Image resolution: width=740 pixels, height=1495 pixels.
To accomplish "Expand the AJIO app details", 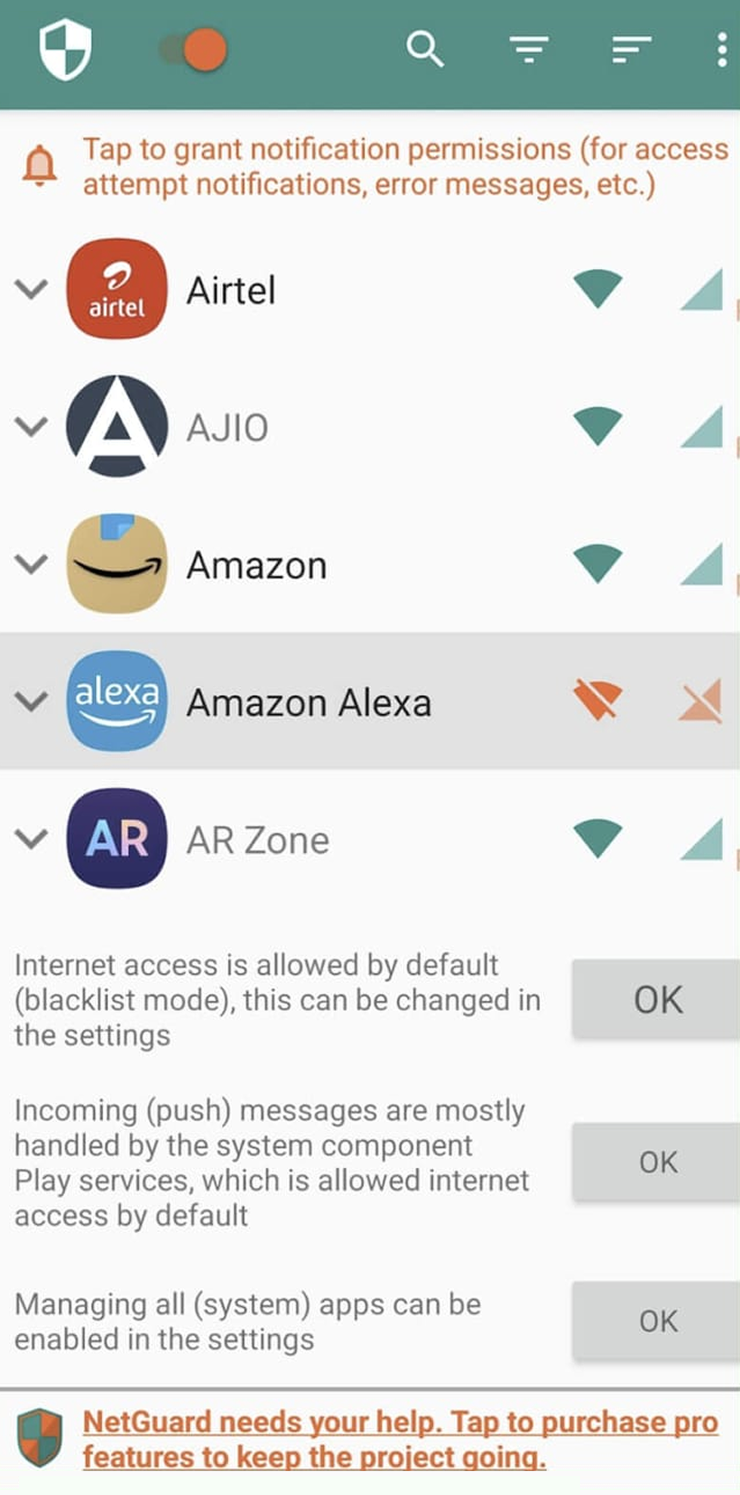I will [x=33, y=428].
